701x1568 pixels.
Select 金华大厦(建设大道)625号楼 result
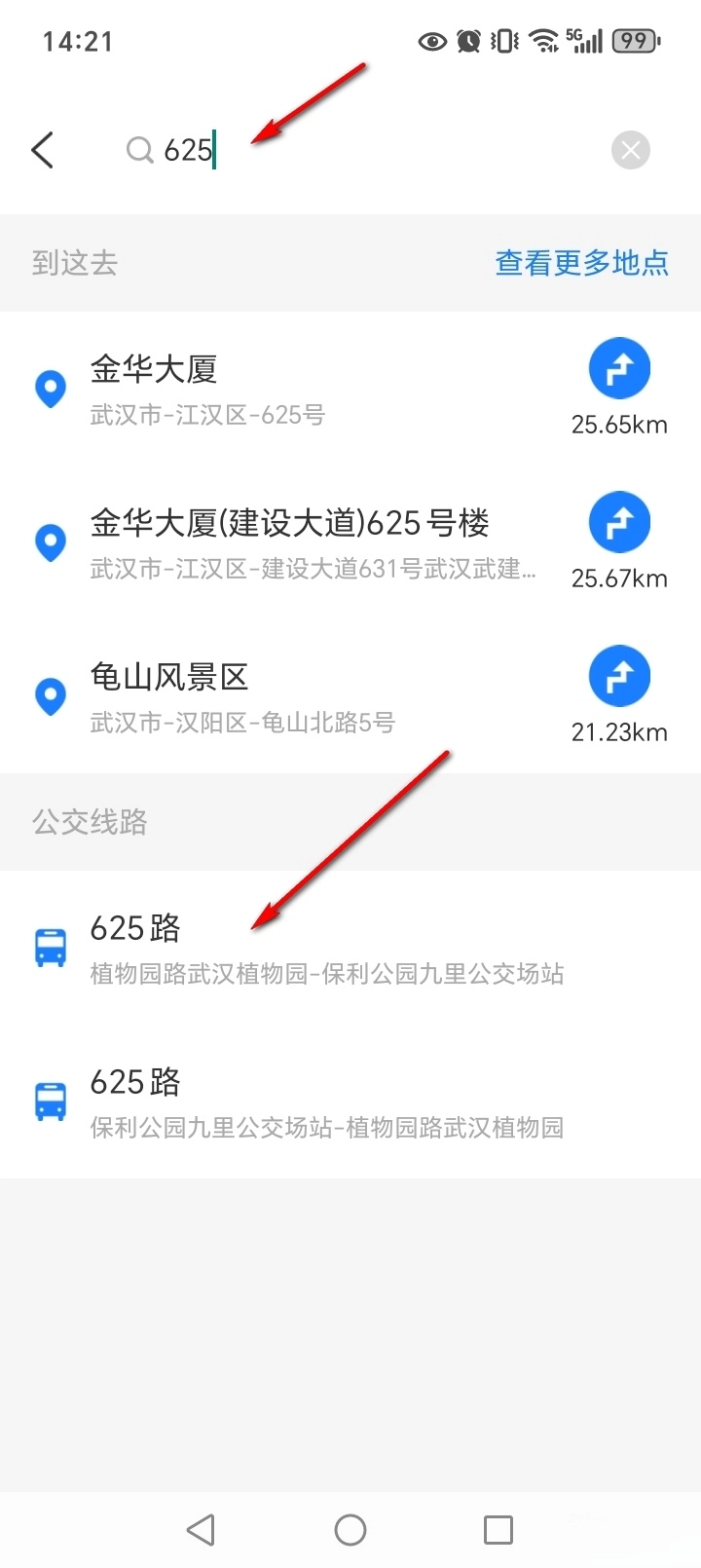292,542
